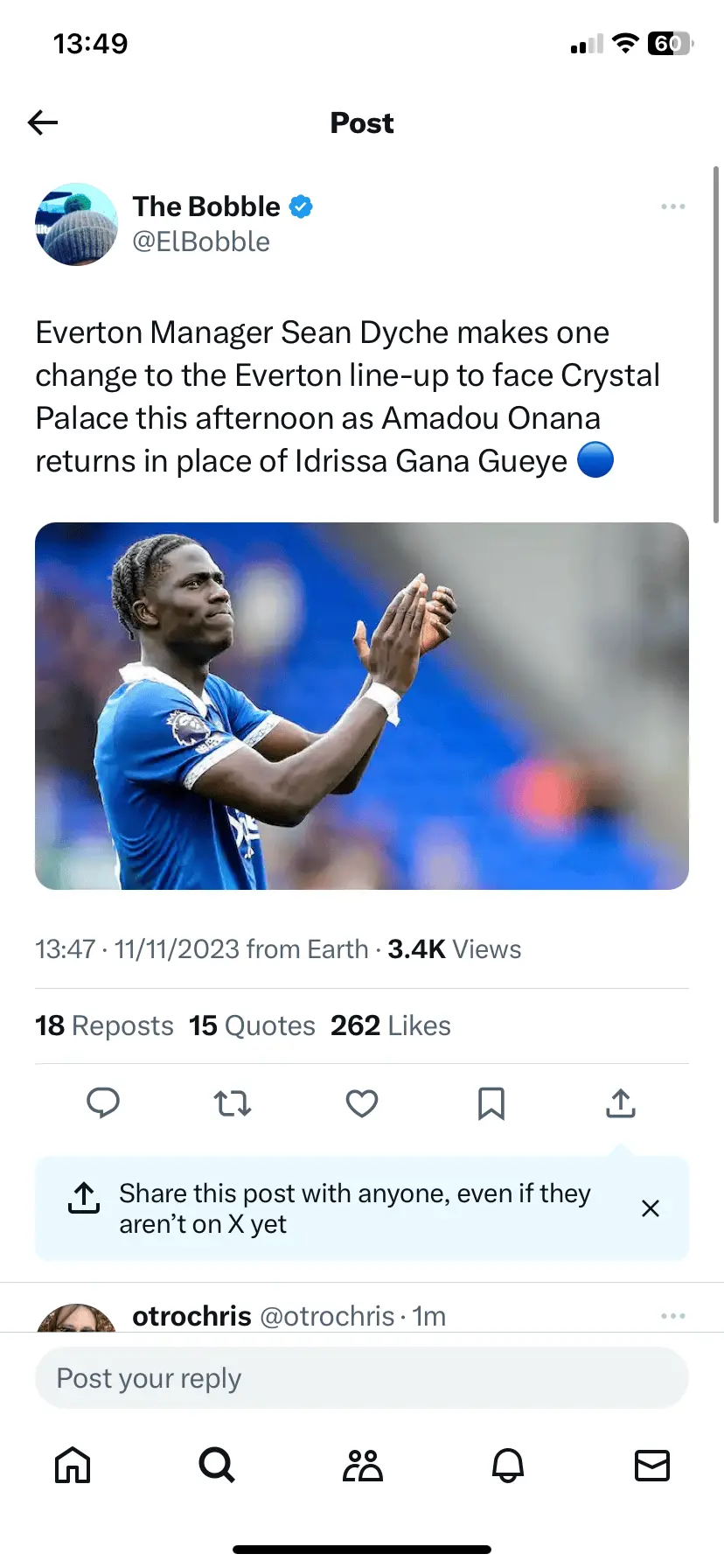Open options for otrochris's reply
Screen dimensions: 724x1568
672,1316
